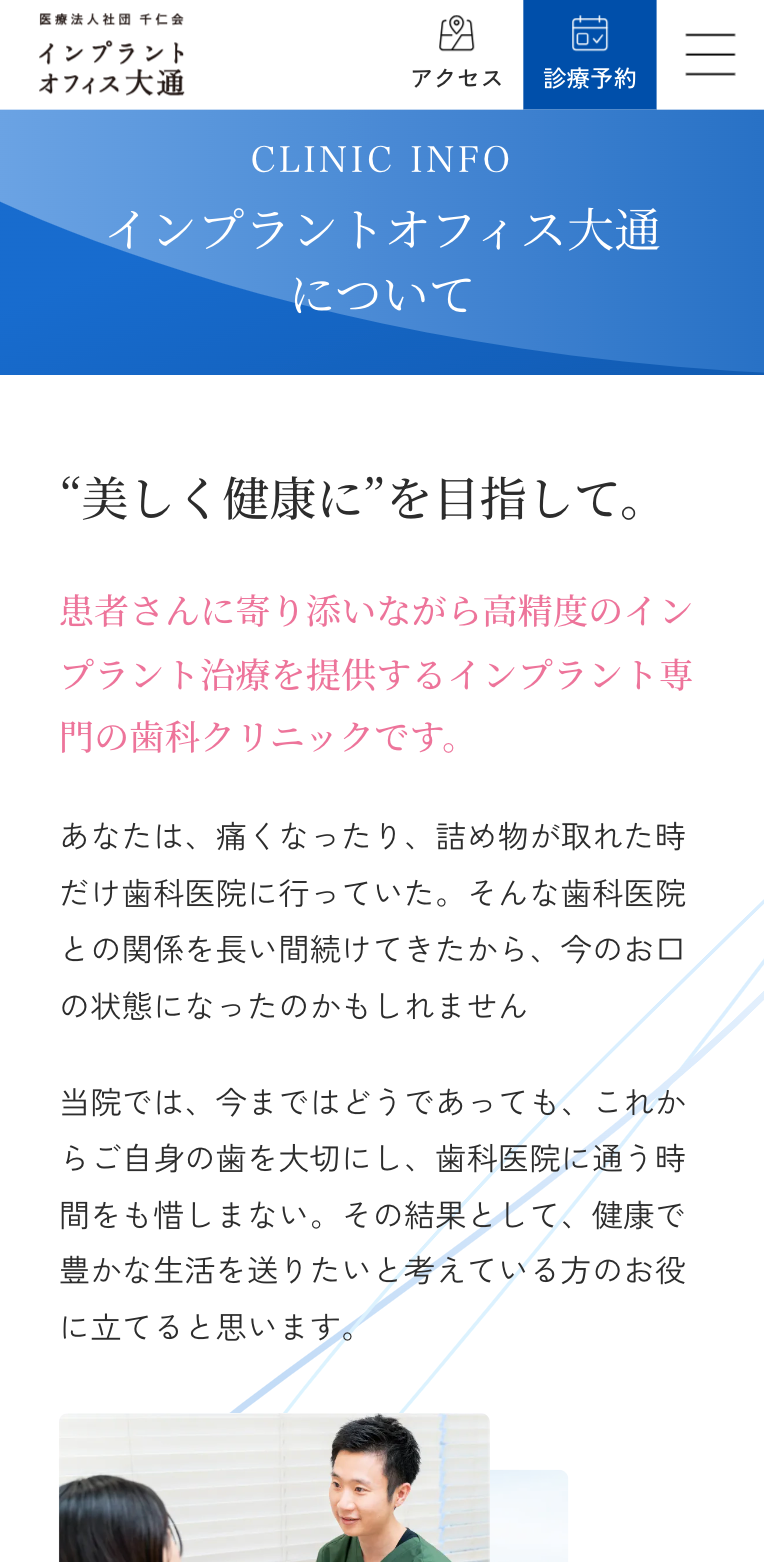The image size is (764, 1562).
Task: Open the アクセス map link
Action: tap(457, 54)
